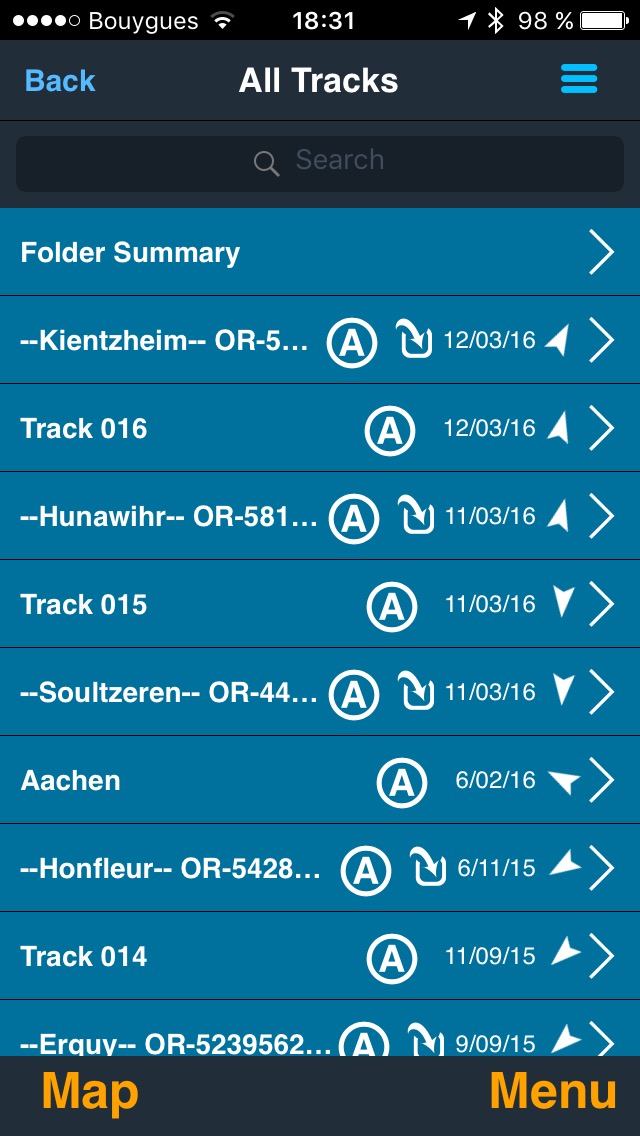Image resolution: width=640 pixels, height=1136 pixels.
Task: Open the Menu
Action: 552,1092
